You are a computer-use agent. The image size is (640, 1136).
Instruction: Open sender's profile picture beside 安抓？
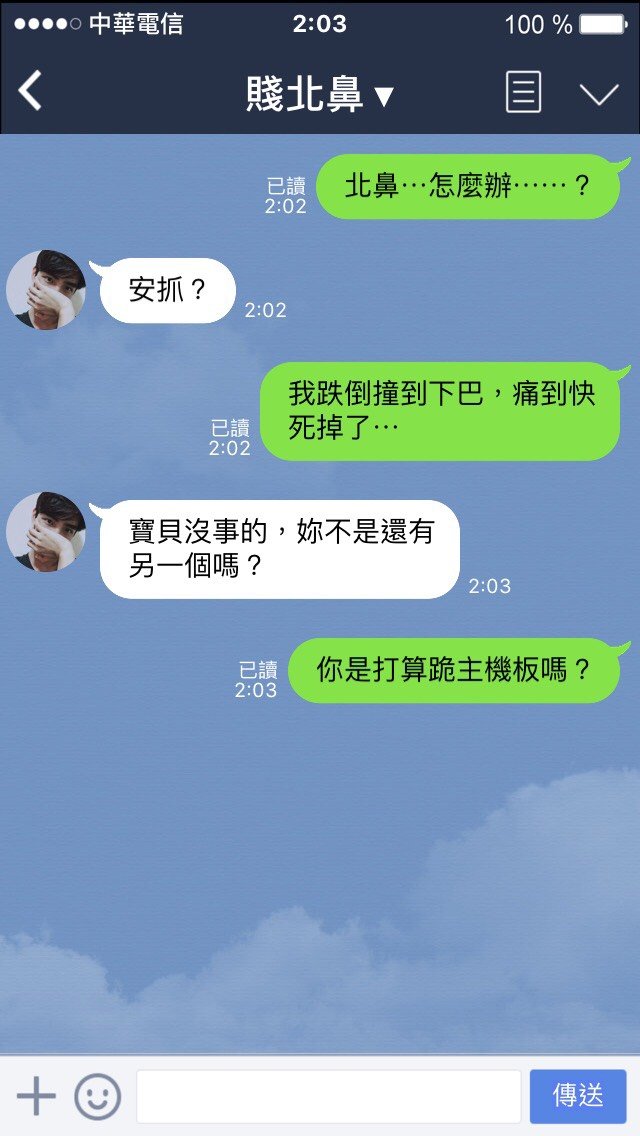[46, 290]
